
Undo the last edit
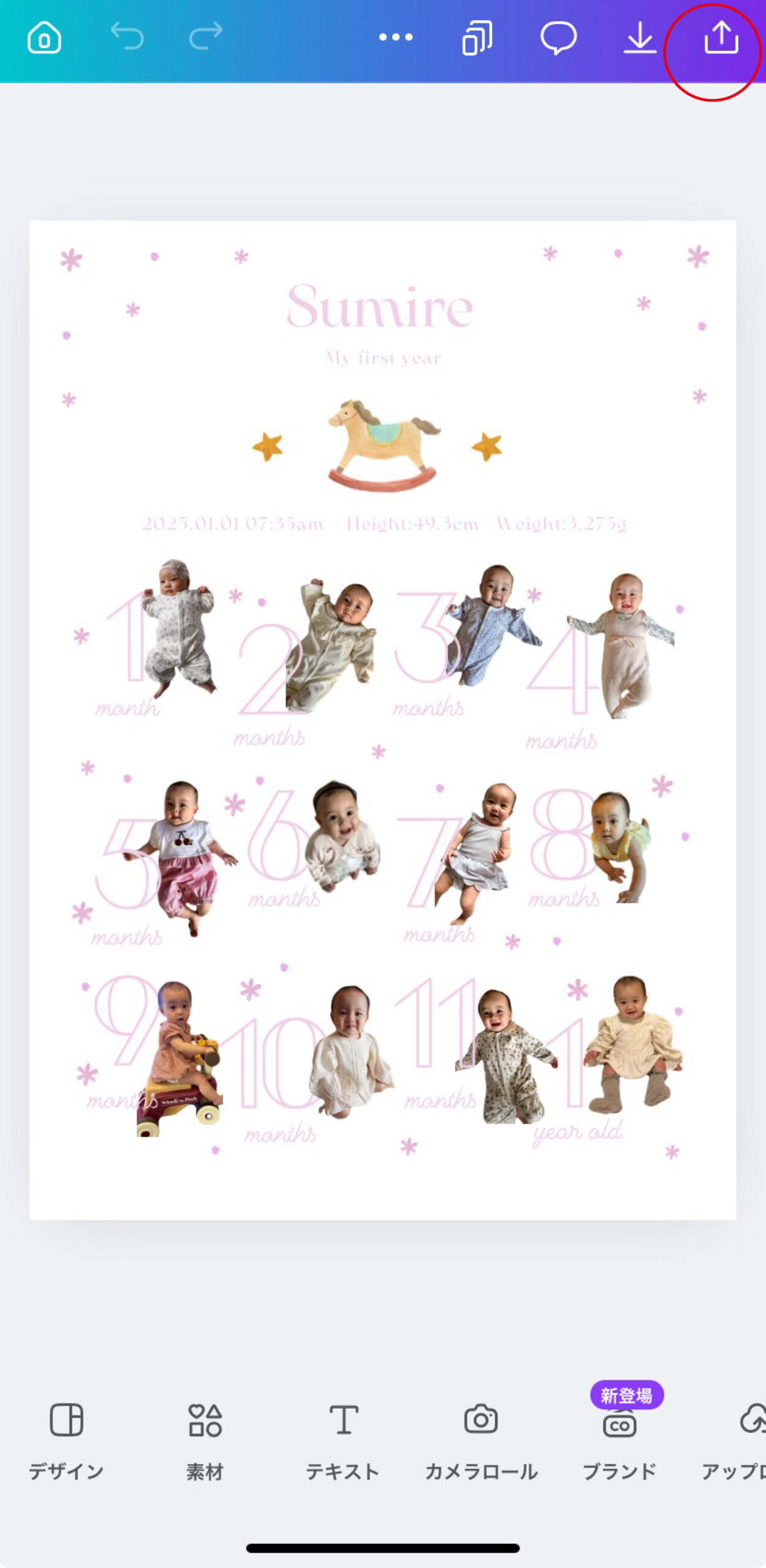point(127,37)
